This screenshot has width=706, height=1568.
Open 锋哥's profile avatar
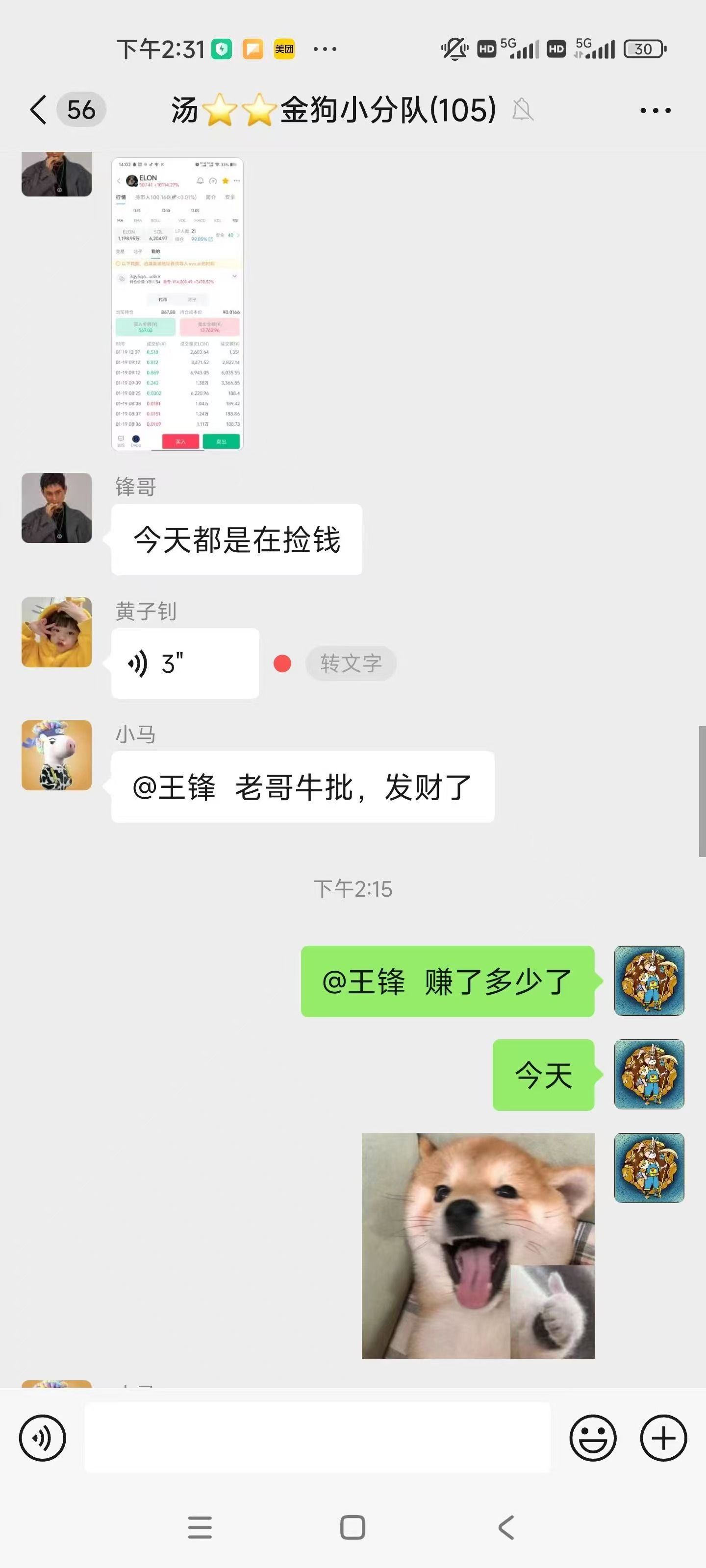(57, 508)
